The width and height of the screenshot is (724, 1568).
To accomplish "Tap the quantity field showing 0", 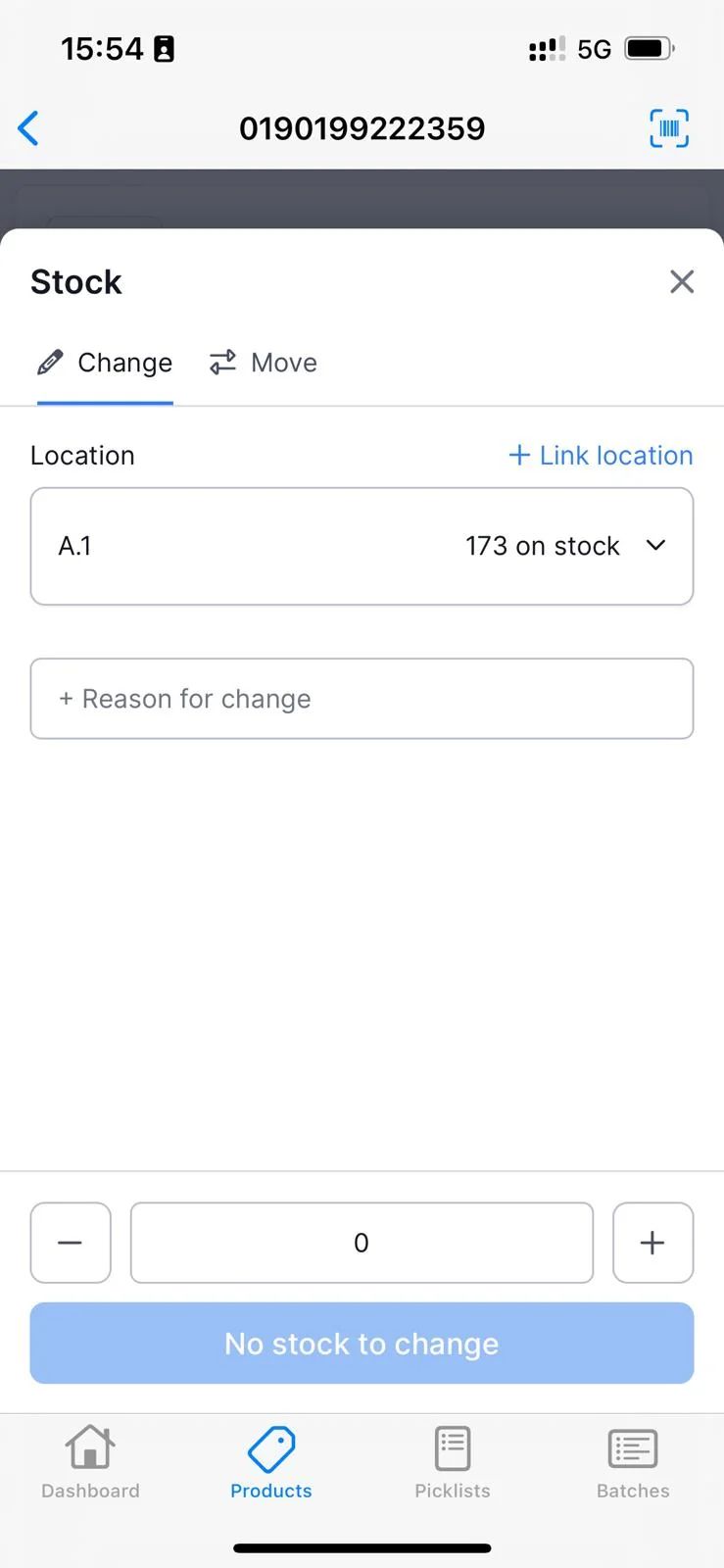I will coord(362,1243).
